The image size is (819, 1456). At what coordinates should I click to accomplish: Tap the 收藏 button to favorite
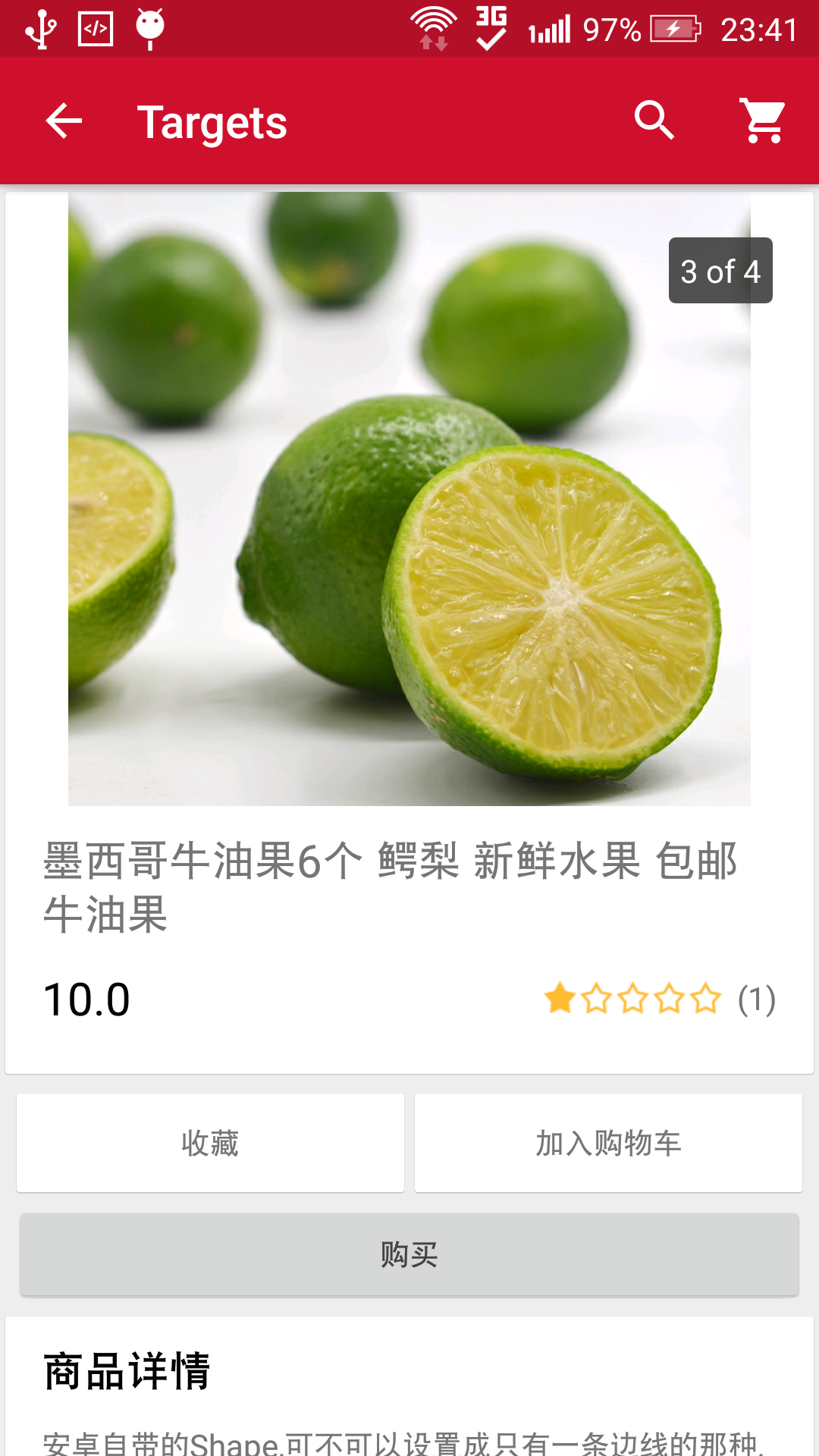tap(210, 1143)
